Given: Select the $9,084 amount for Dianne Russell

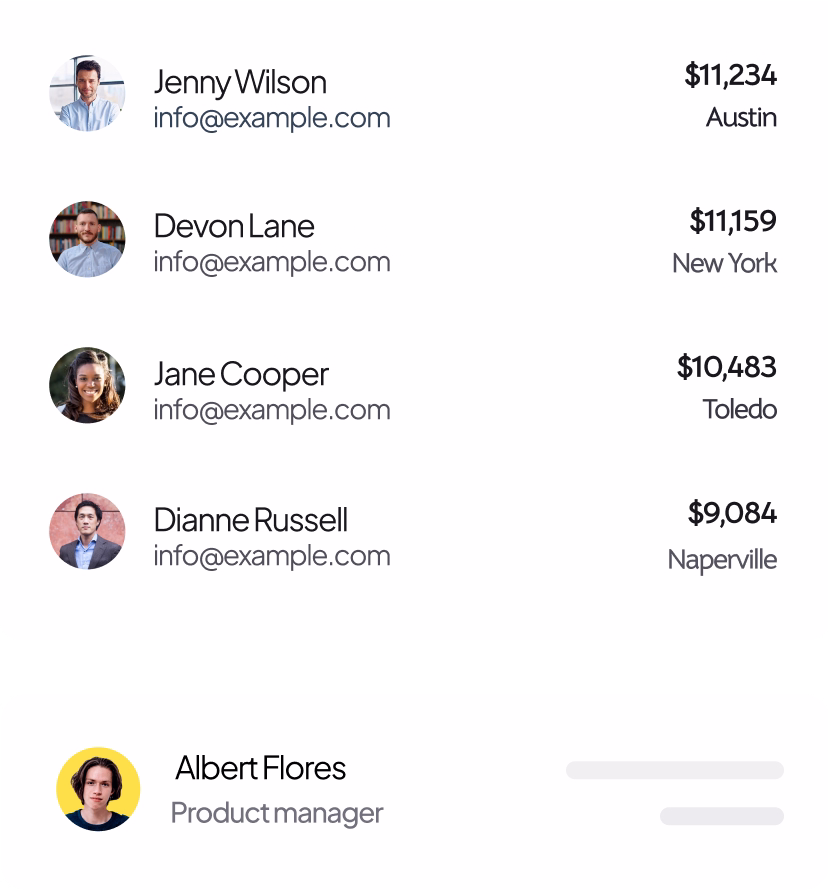Looking at the screenshot, I should point(732,514).
